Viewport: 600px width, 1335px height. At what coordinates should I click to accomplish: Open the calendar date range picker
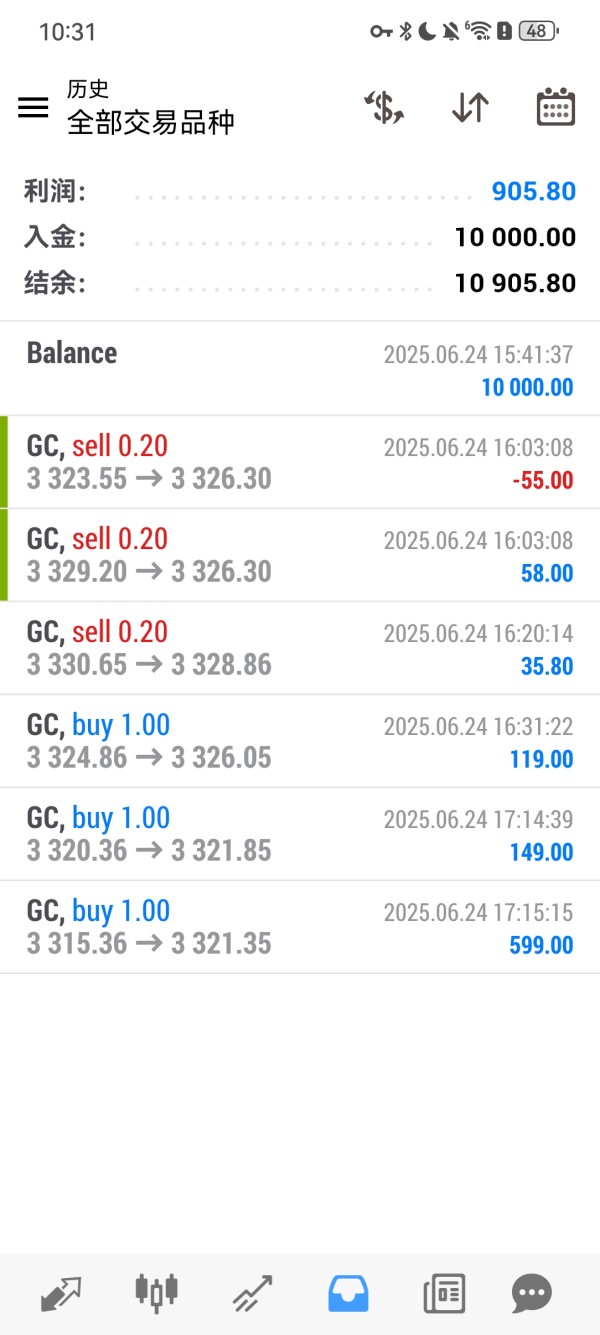[555, 108]
